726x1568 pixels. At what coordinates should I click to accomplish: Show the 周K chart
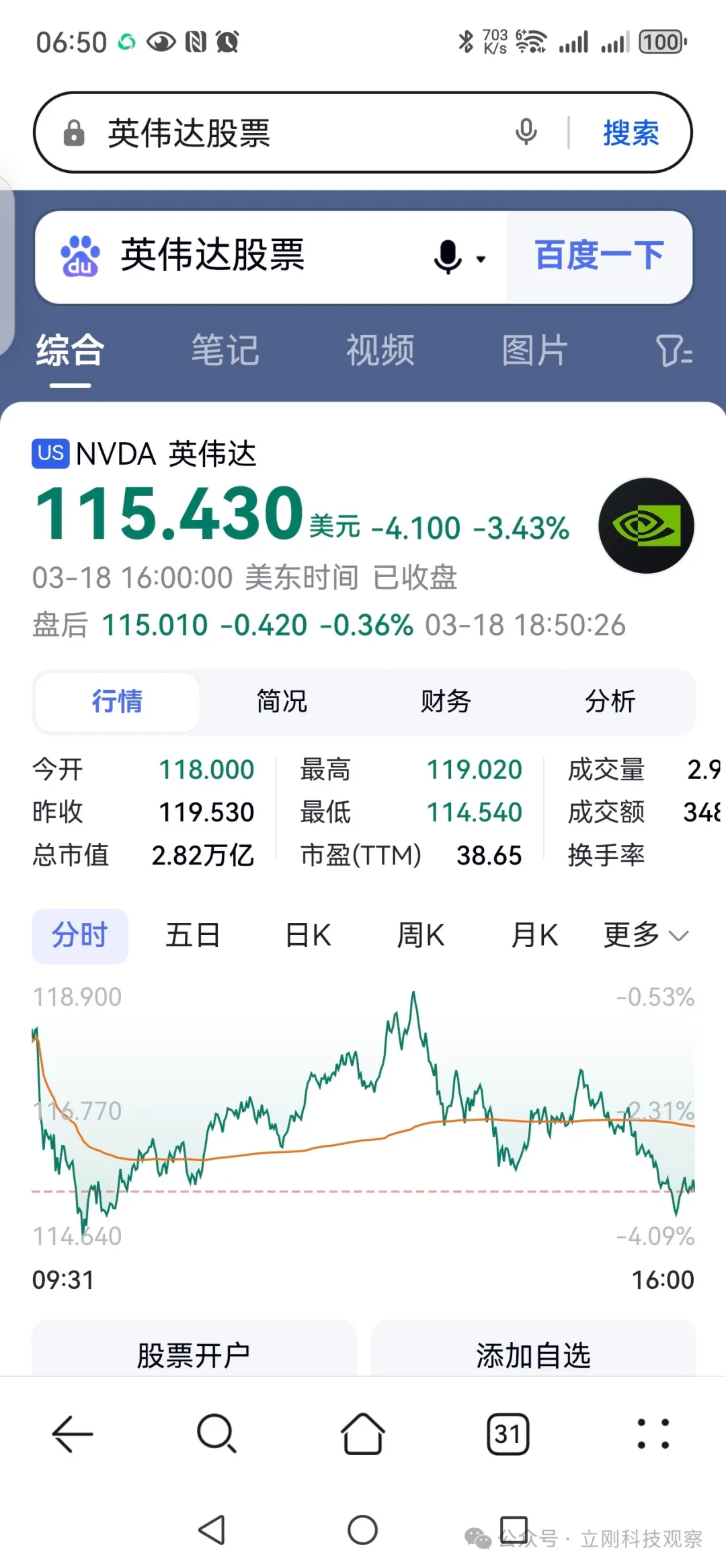421,936
